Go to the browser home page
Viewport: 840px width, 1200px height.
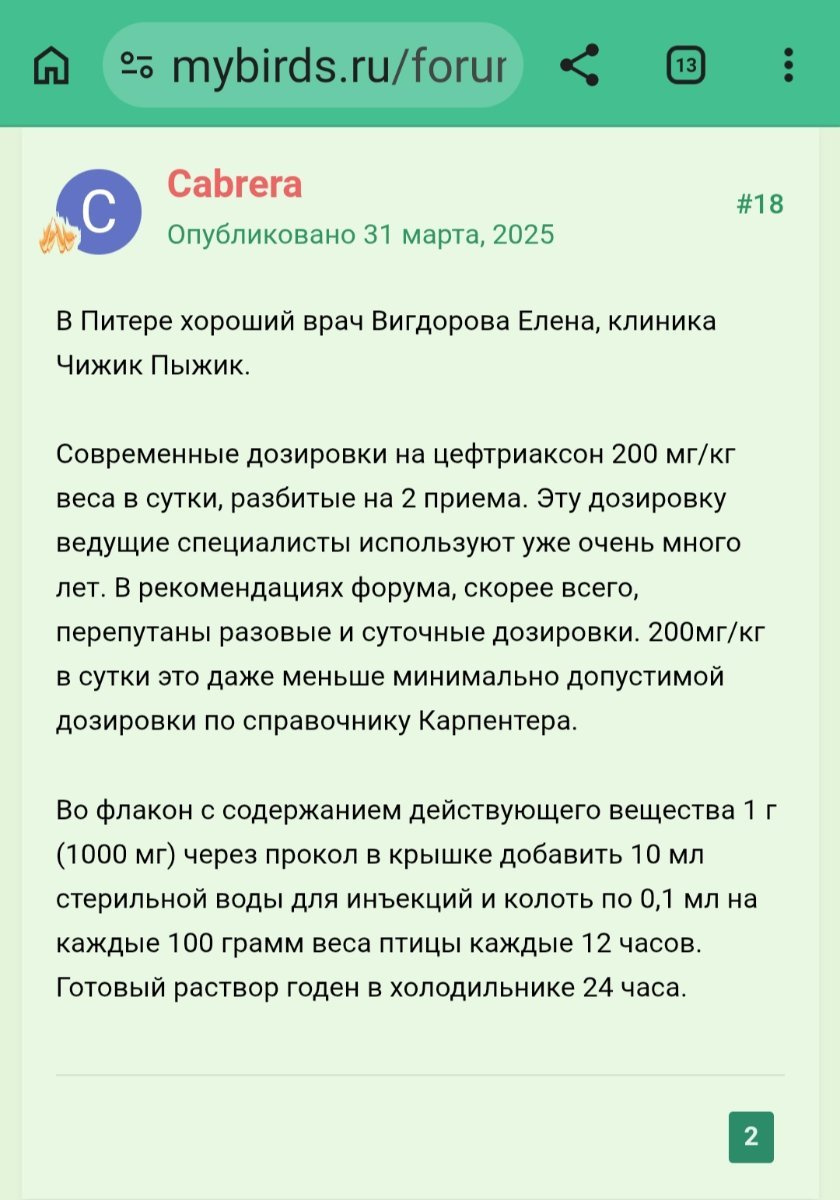(51, 66)
